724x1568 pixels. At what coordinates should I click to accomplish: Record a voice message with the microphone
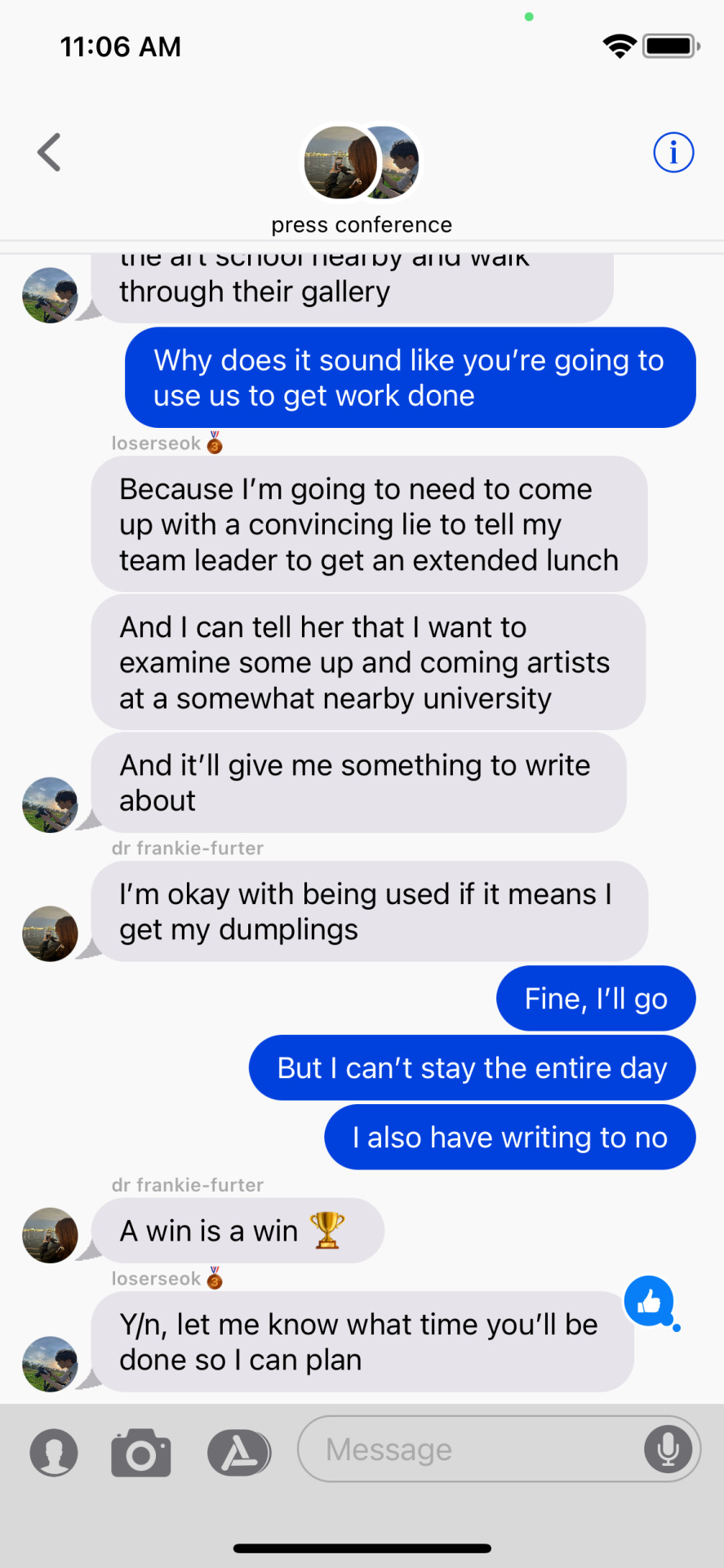pos(668,1450)
